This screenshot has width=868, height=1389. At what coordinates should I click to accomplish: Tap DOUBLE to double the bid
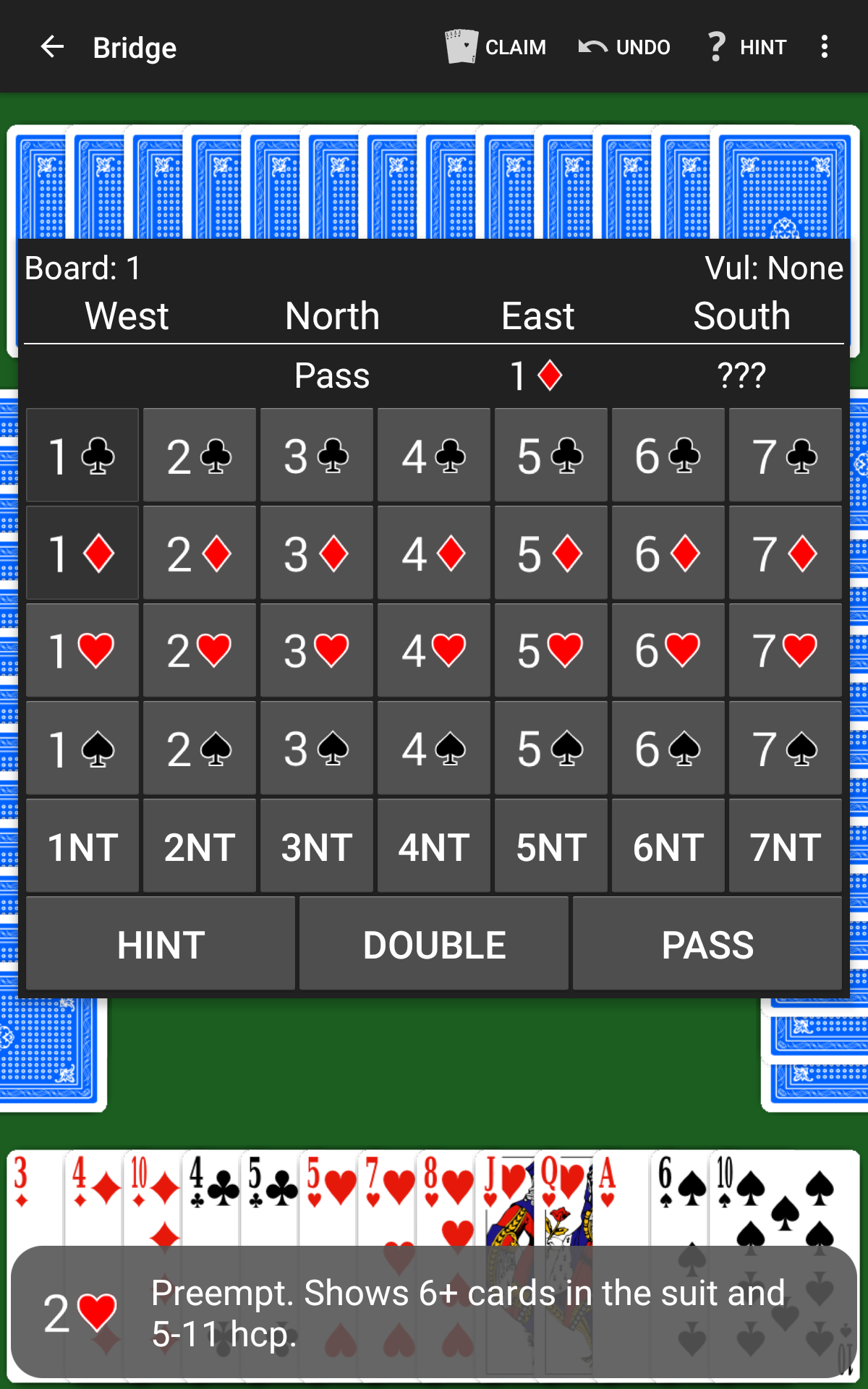tap(434, 943)
